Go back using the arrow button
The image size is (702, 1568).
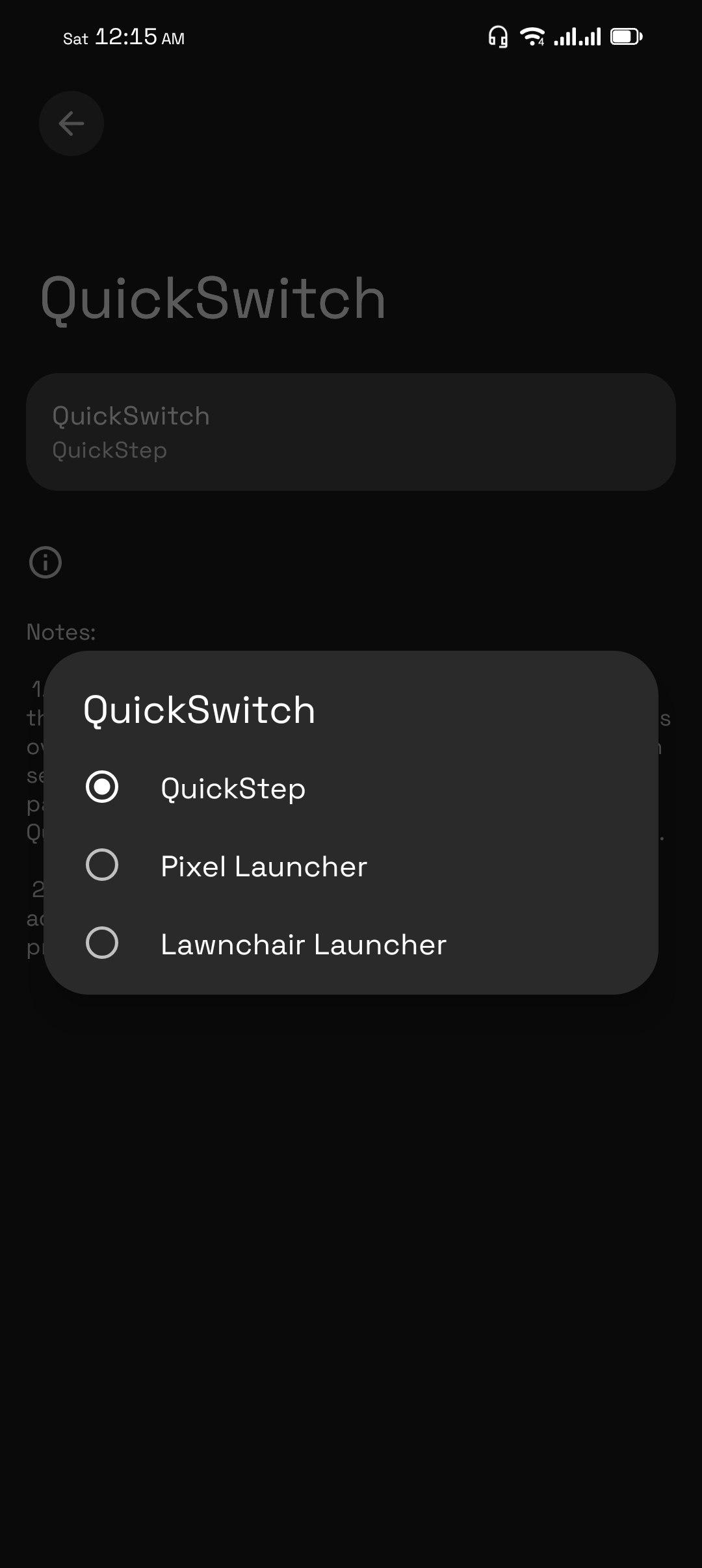tap(71, 124)
